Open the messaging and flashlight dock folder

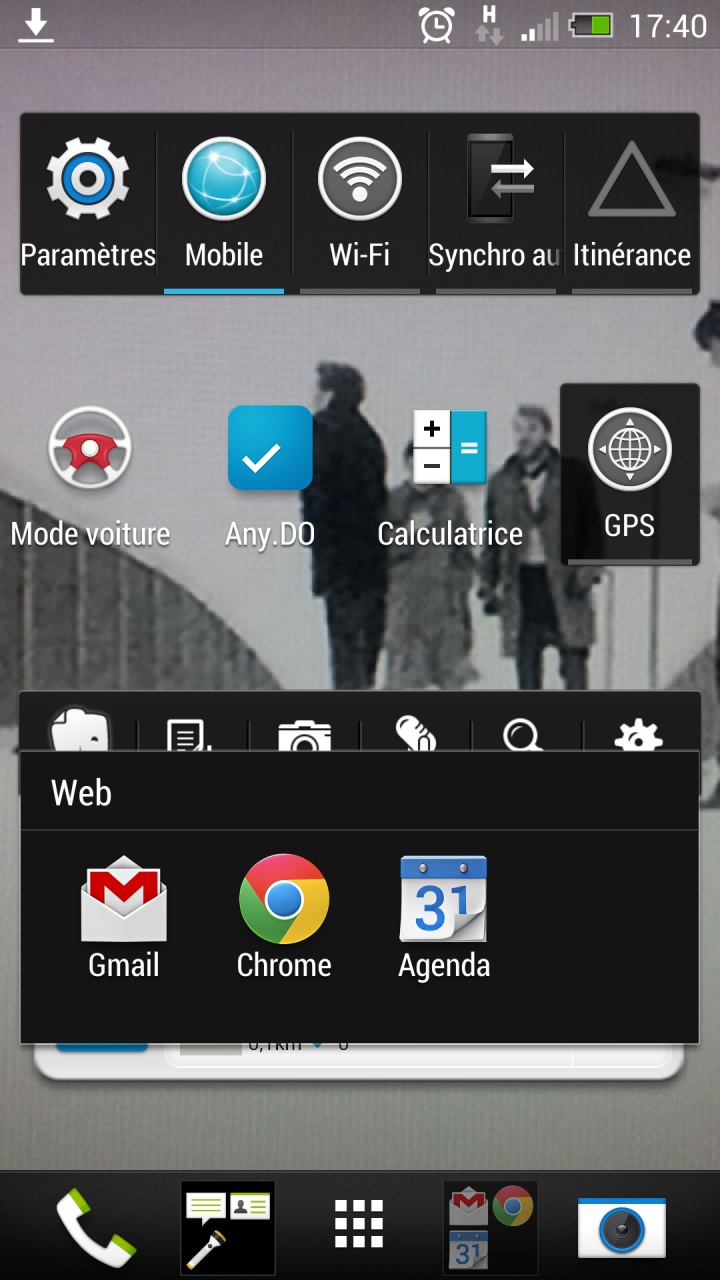(x=228, y=1227)
